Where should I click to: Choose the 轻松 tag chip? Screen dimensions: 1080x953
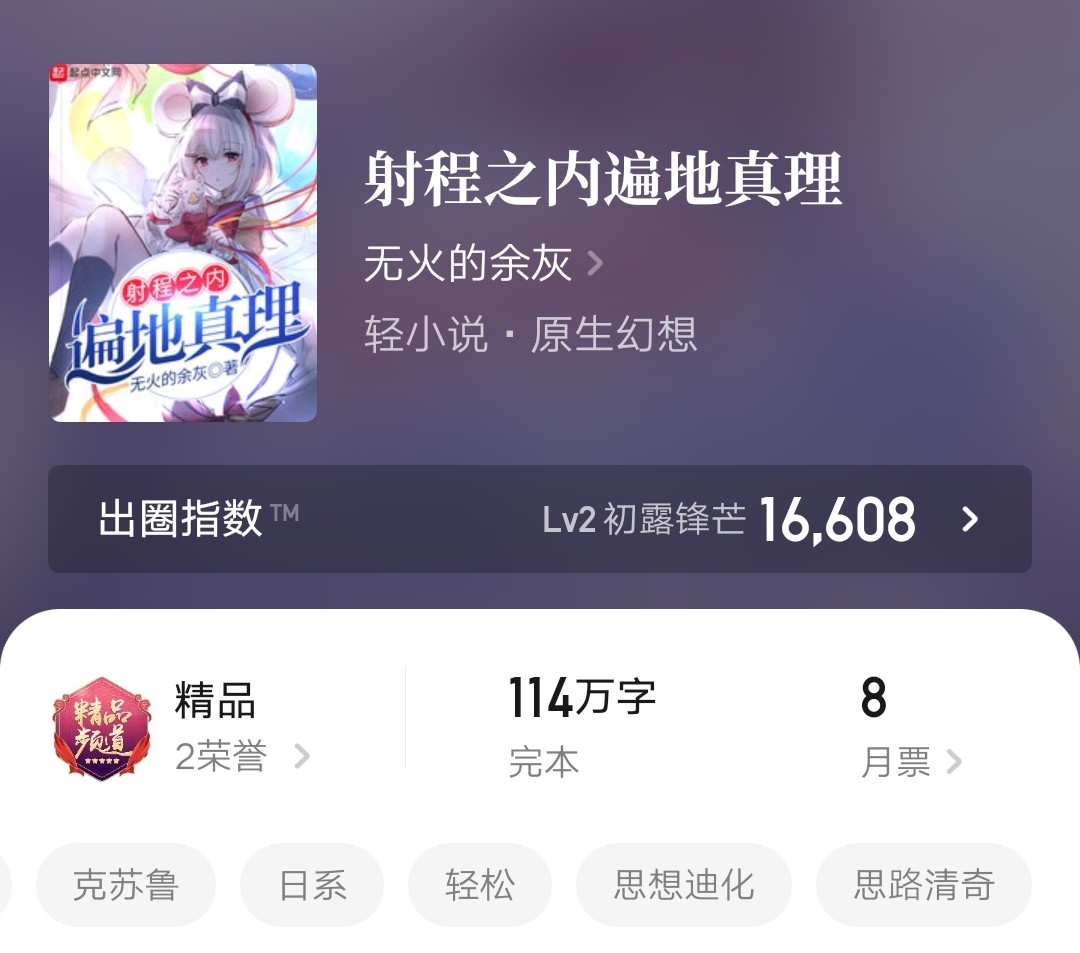(480, 885)
